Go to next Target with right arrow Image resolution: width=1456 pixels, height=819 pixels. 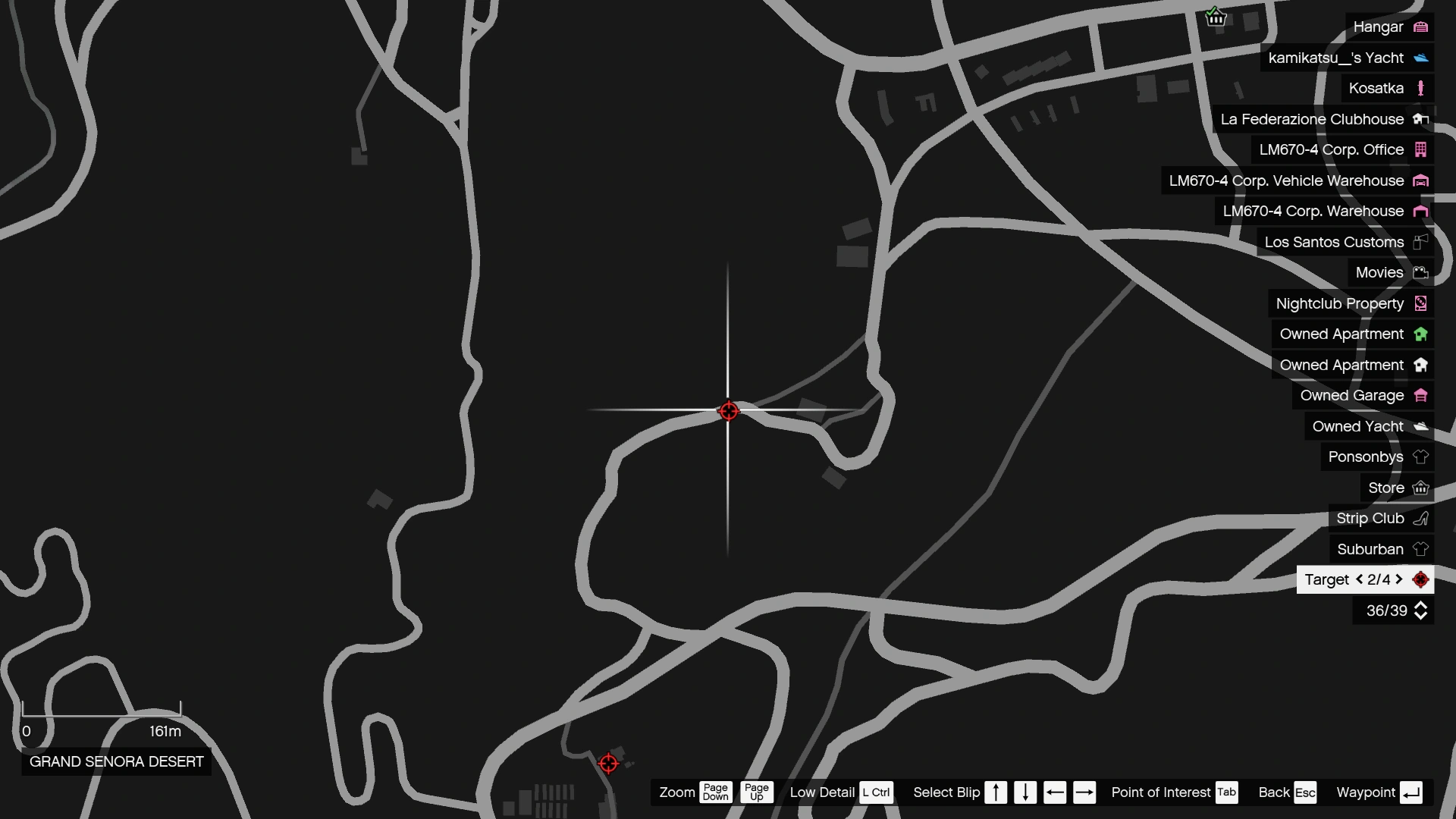[1399, 579]
